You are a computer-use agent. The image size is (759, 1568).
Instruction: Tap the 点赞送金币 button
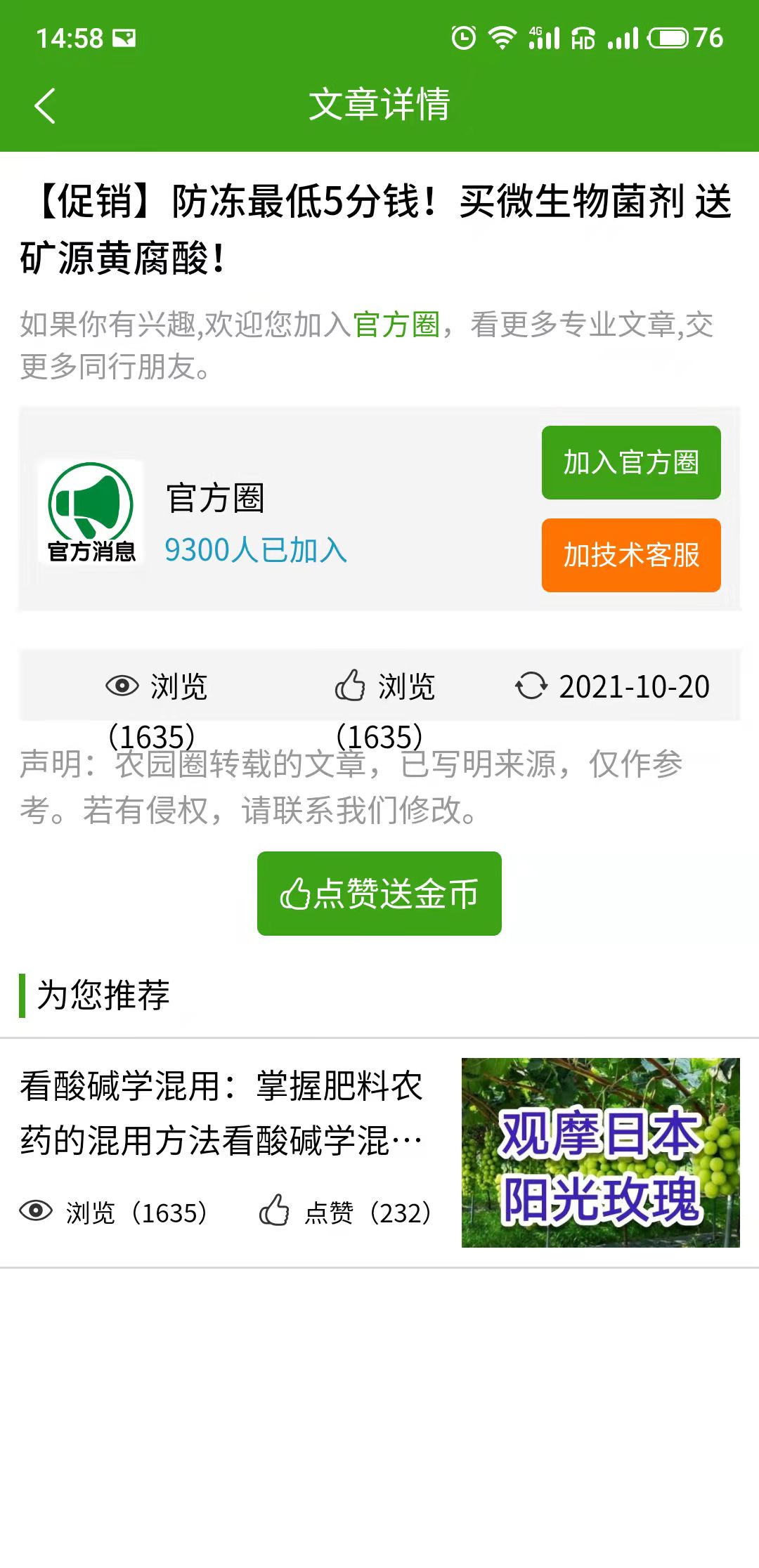click(x=379, y=893)
